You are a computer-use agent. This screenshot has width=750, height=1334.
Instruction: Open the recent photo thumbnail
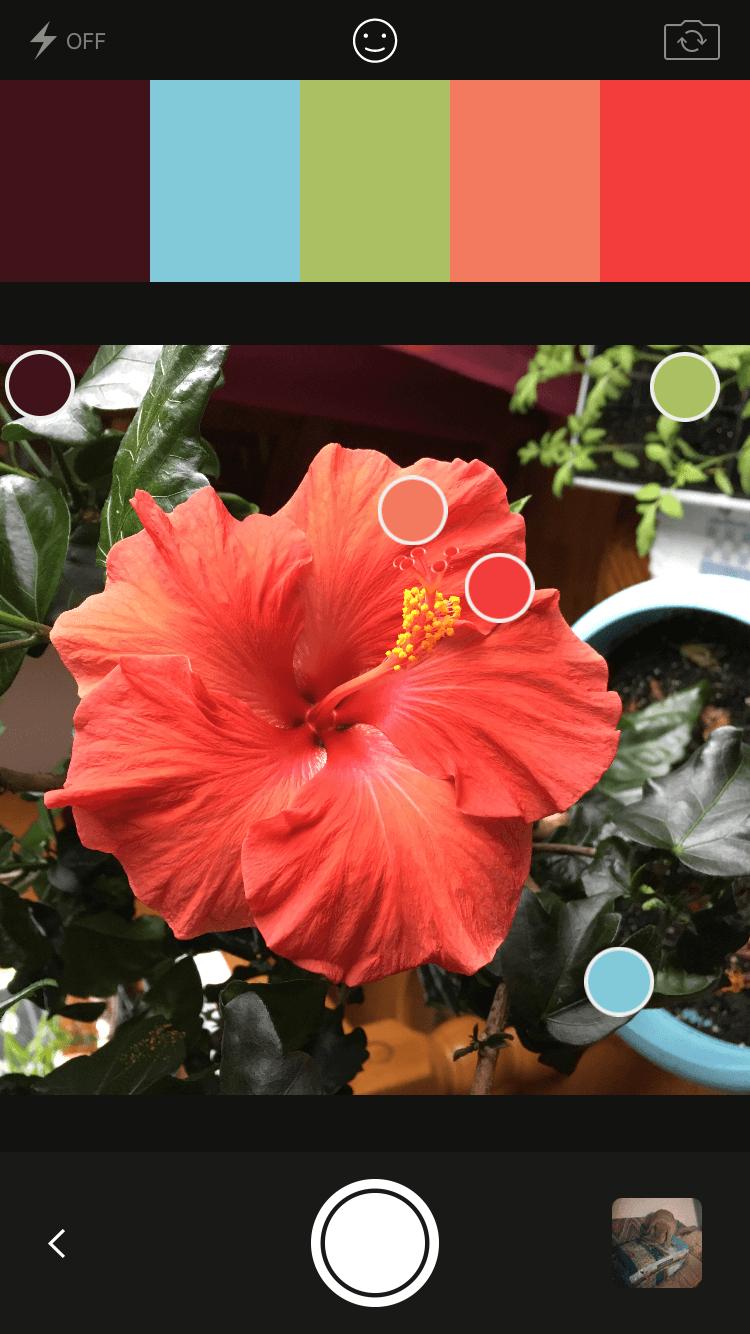(657, 1243)
